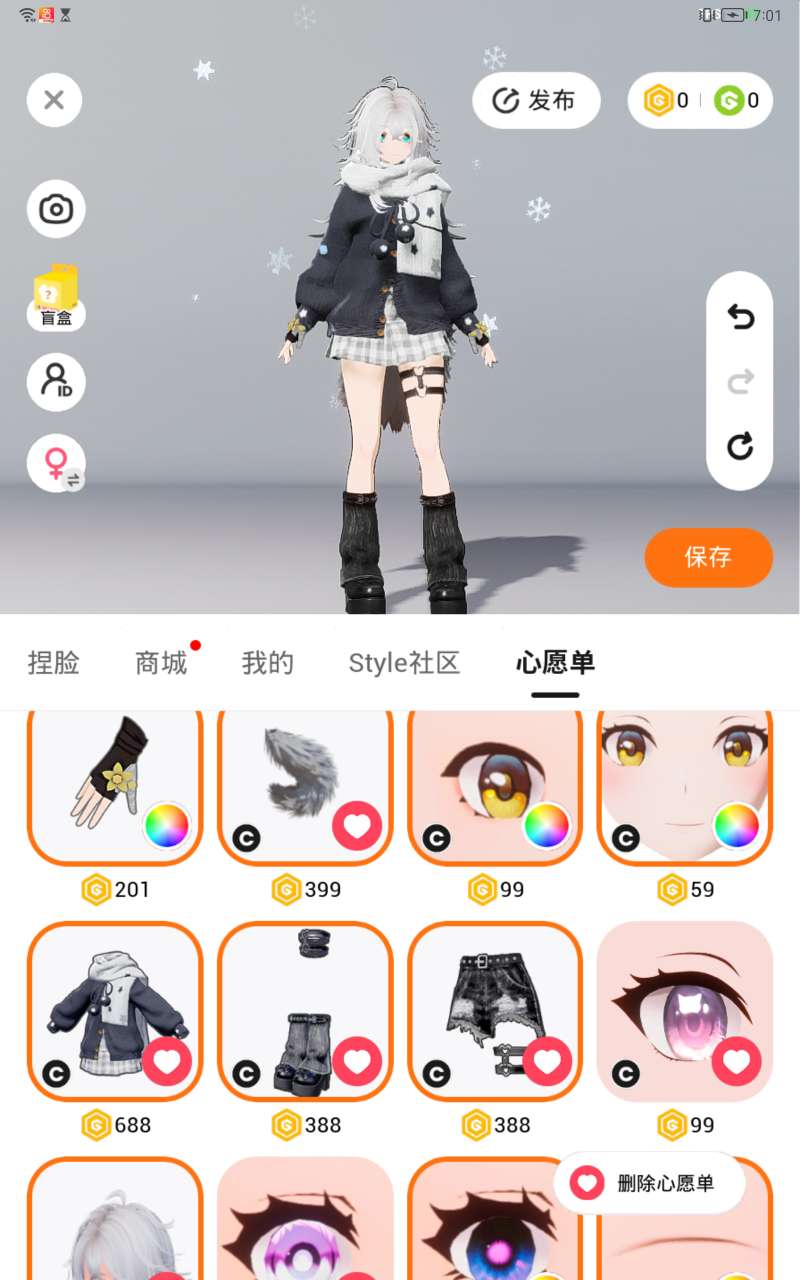Viewport: 800px width, 1280px height.
Task: Switch to the 捏脸 tab
Action: coord(53,662)
